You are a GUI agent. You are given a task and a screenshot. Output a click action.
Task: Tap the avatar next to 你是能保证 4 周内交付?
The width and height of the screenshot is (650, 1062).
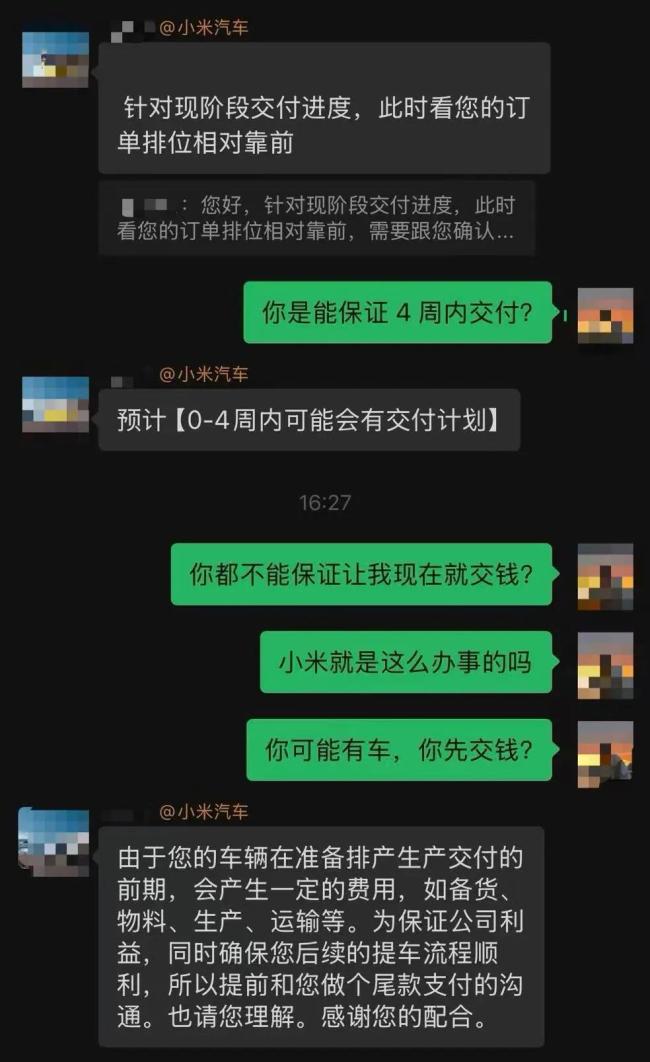tap(605, 315)
